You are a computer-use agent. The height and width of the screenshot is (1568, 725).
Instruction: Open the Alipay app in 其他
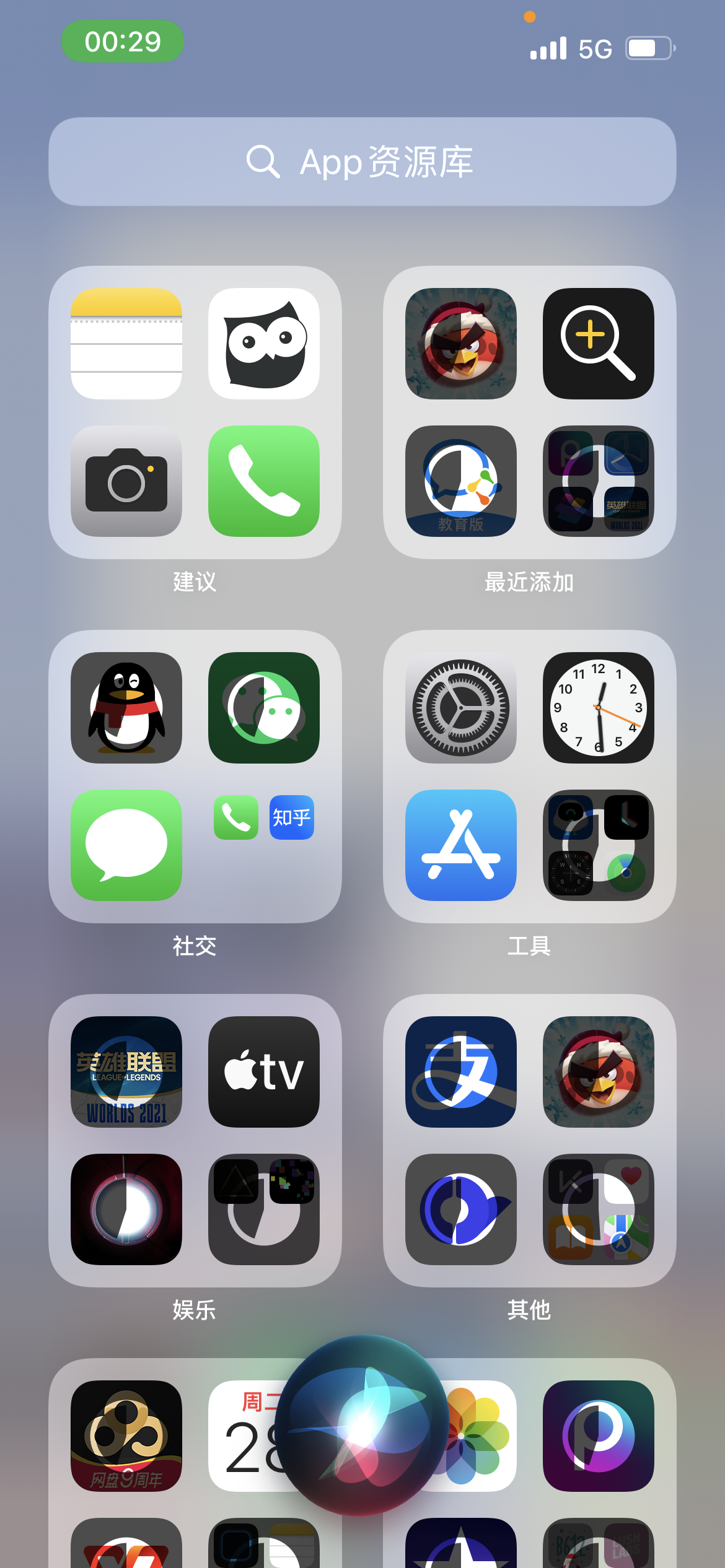pos(460,1072)
